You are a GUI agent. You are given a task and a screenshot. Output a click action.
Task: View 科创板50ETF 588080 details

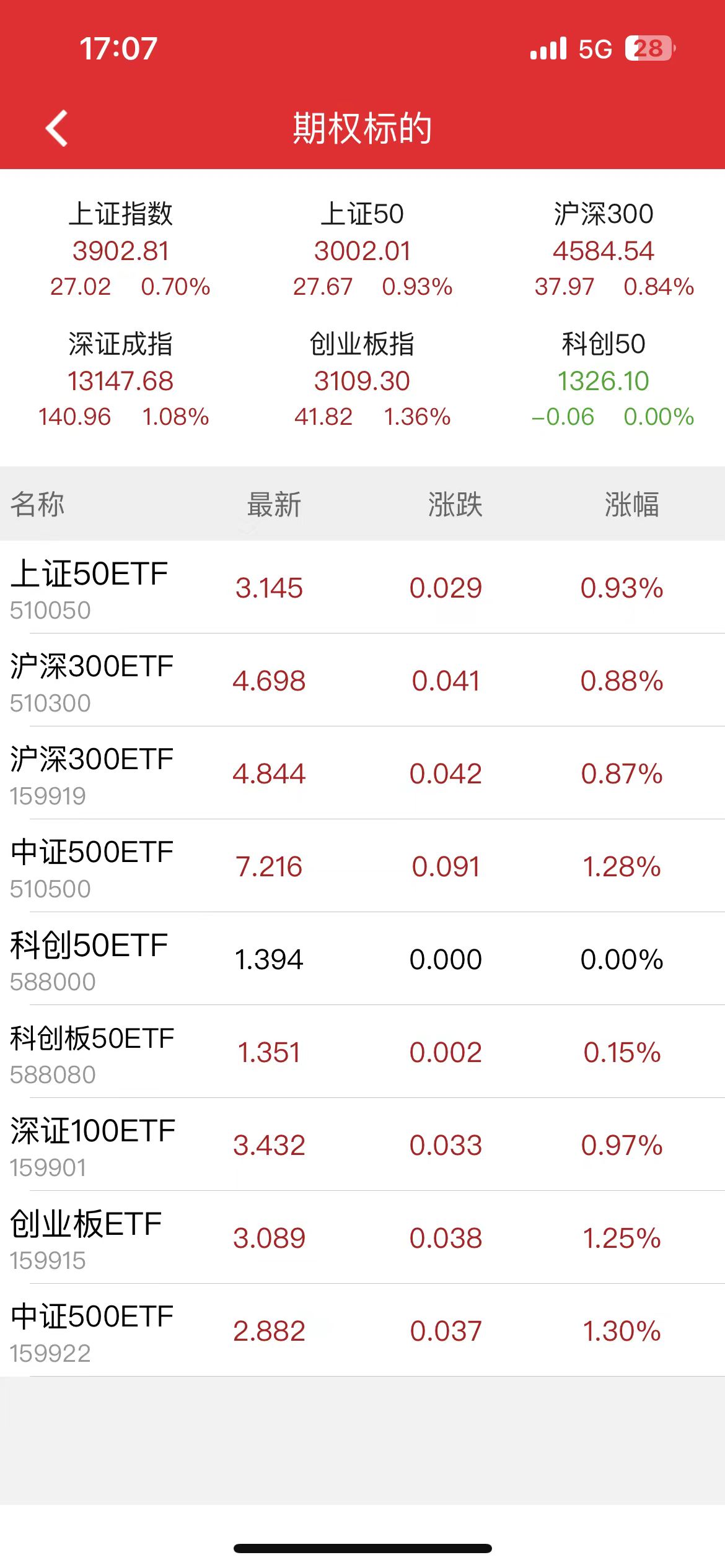coord(362,1052)
